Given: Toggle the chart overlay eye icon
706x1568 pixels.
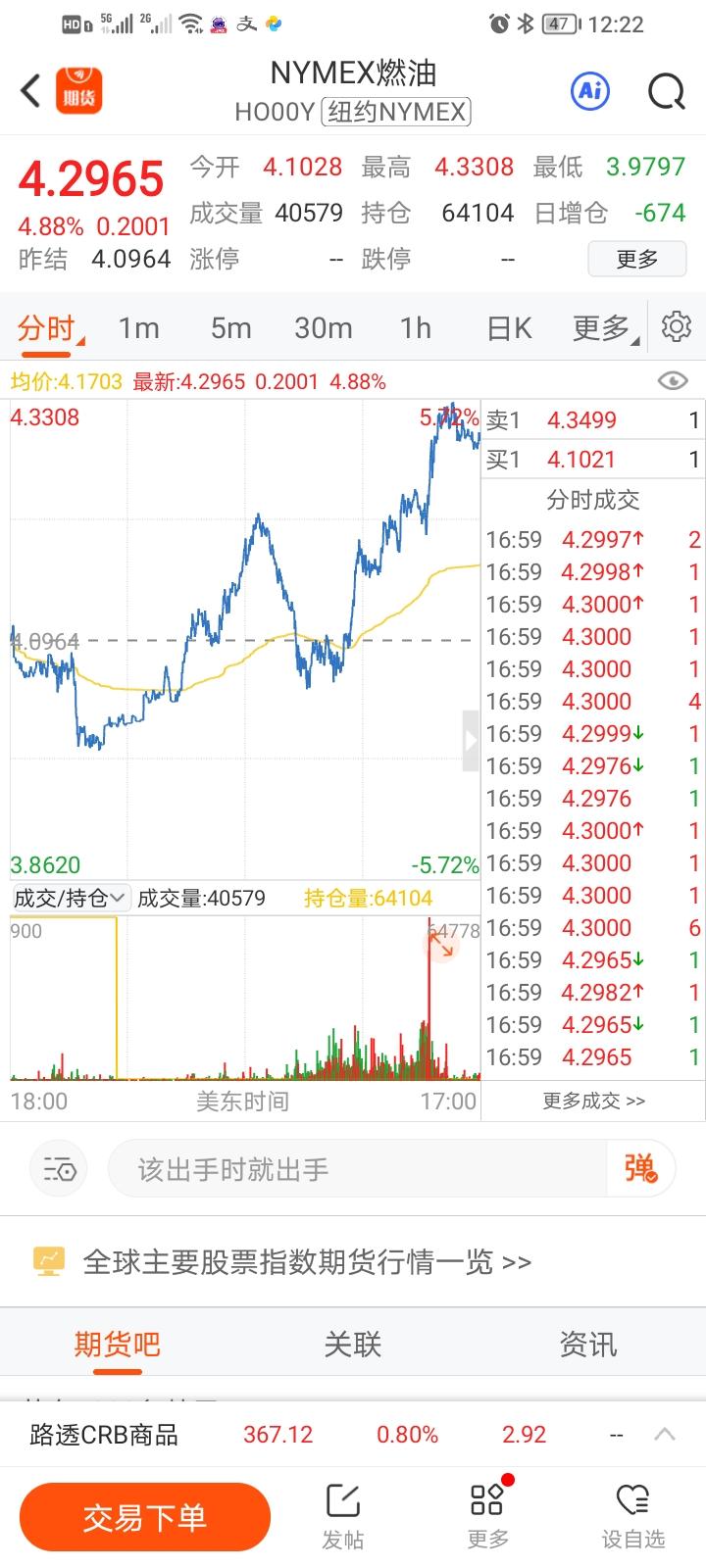Looking at the screenshot, I should click(x=672, y=381).
